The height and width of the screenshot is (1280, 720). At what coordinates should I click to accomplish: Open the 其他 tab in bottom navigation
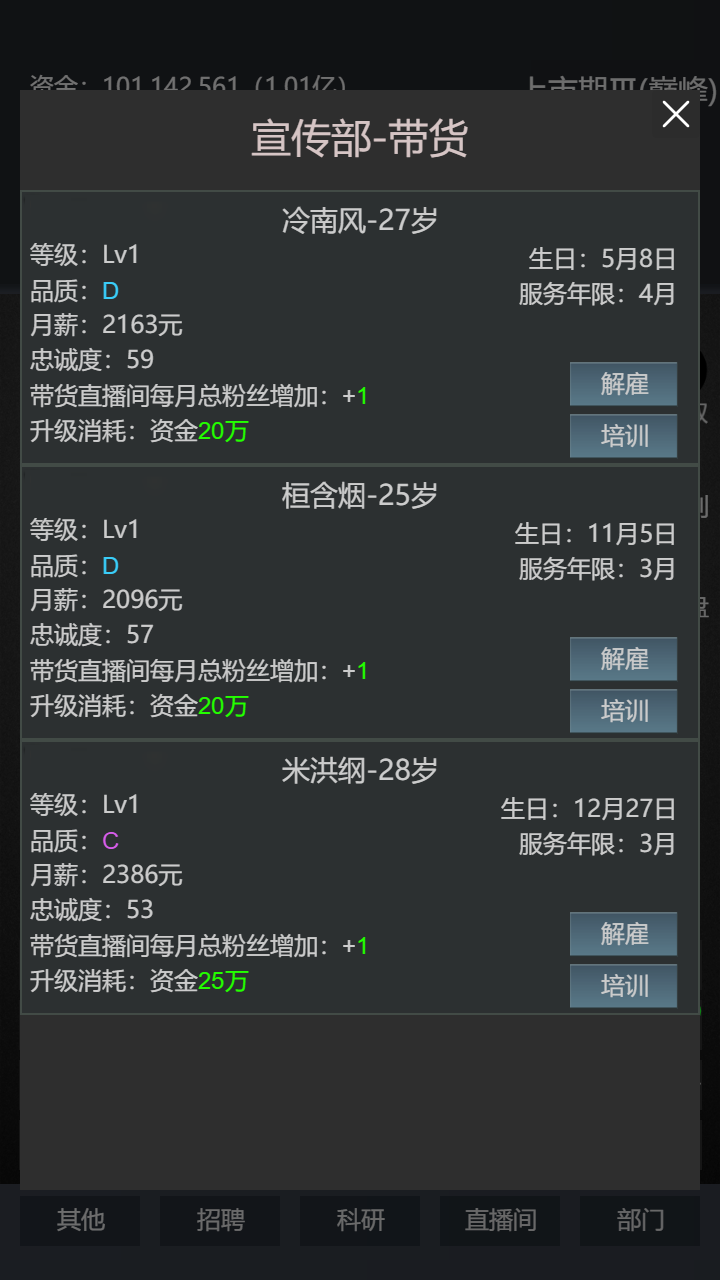(x=80, y=1220)
